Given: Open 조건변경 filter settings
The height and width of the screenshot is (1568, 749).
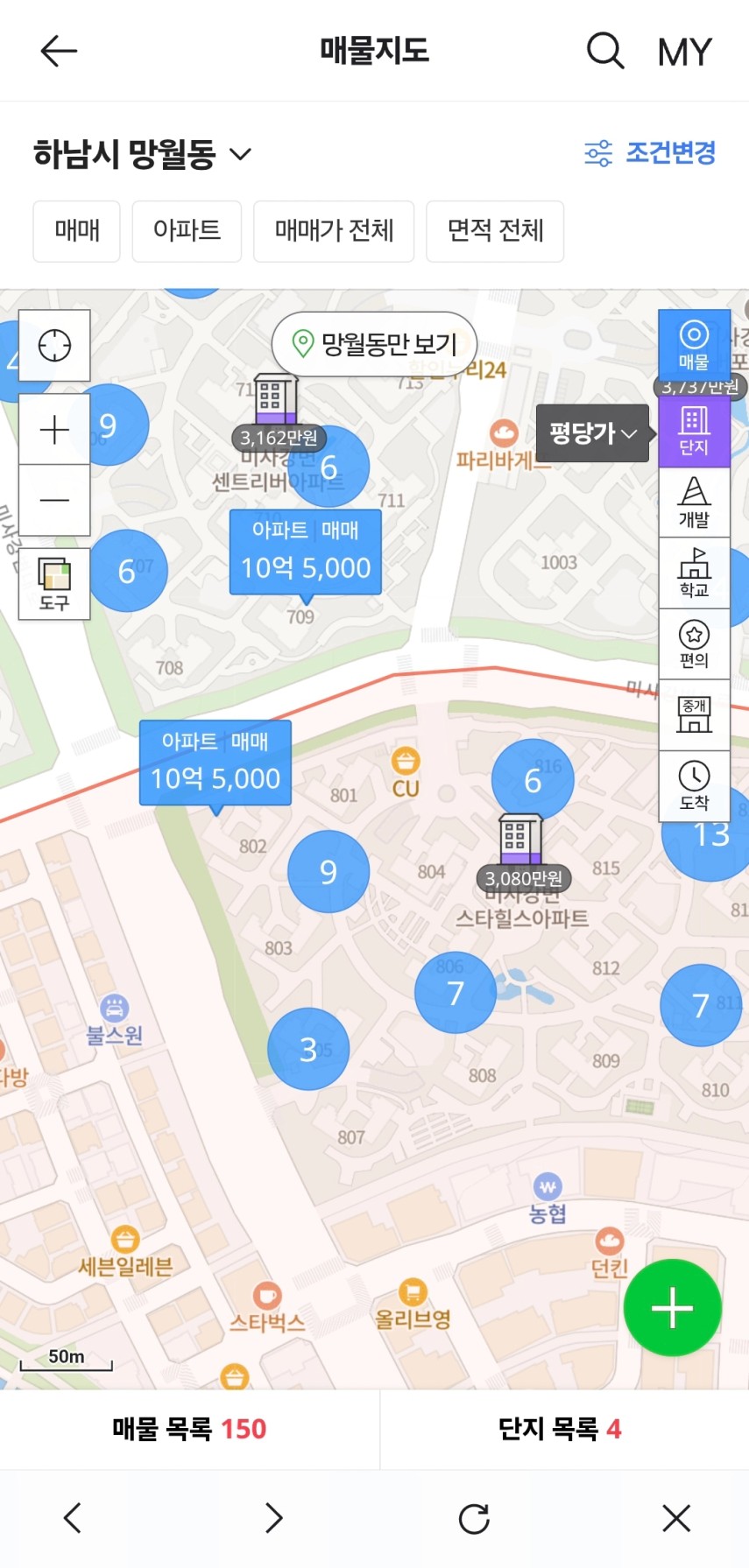Looking at the screenshot, I should click(650, 153).
